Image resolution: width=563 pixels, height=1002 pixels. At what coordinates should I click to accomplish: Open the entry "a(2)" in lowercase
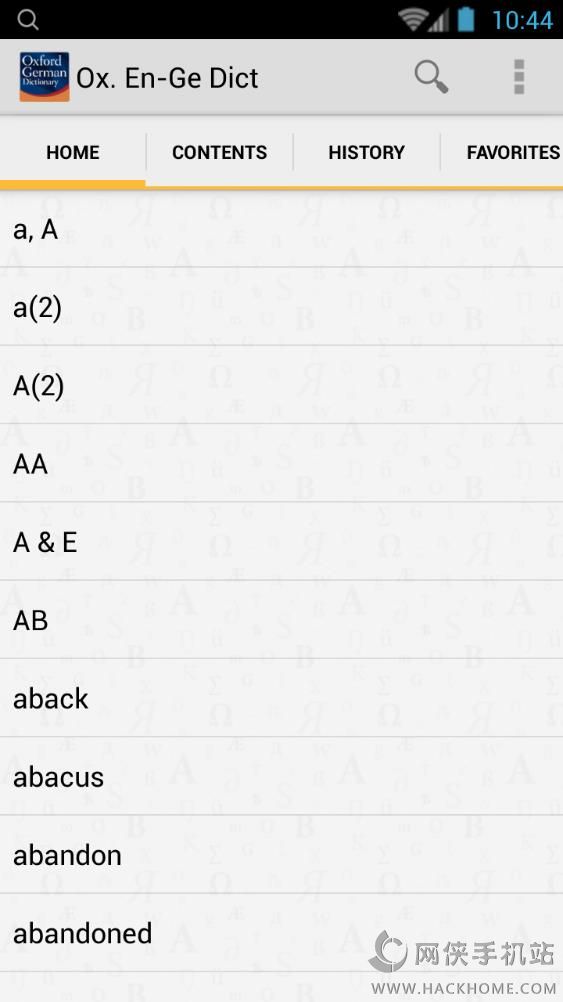pyautogui.click(x=281, y=307)
